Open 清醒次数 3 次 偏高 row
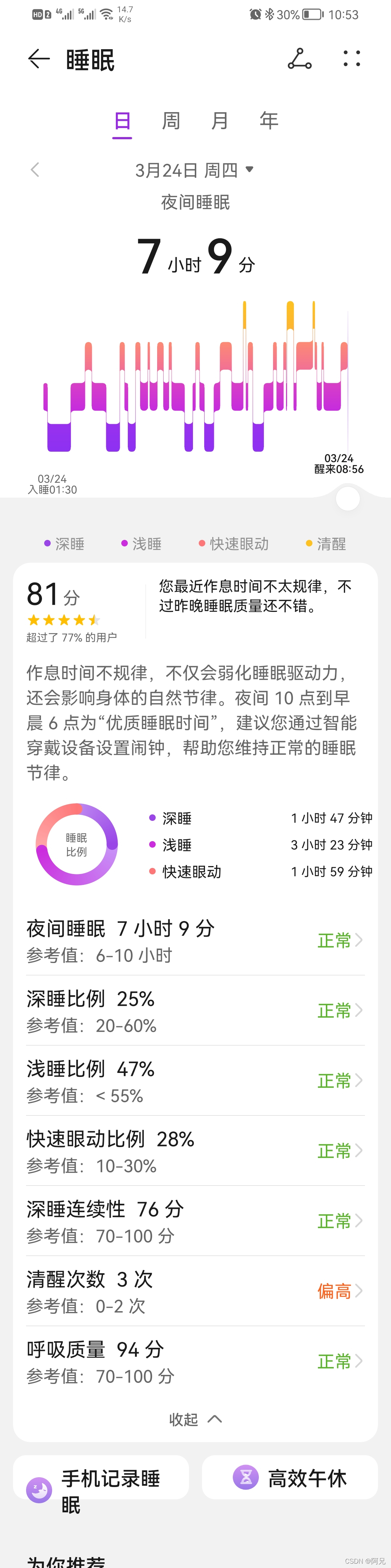 coord(195,1290)
